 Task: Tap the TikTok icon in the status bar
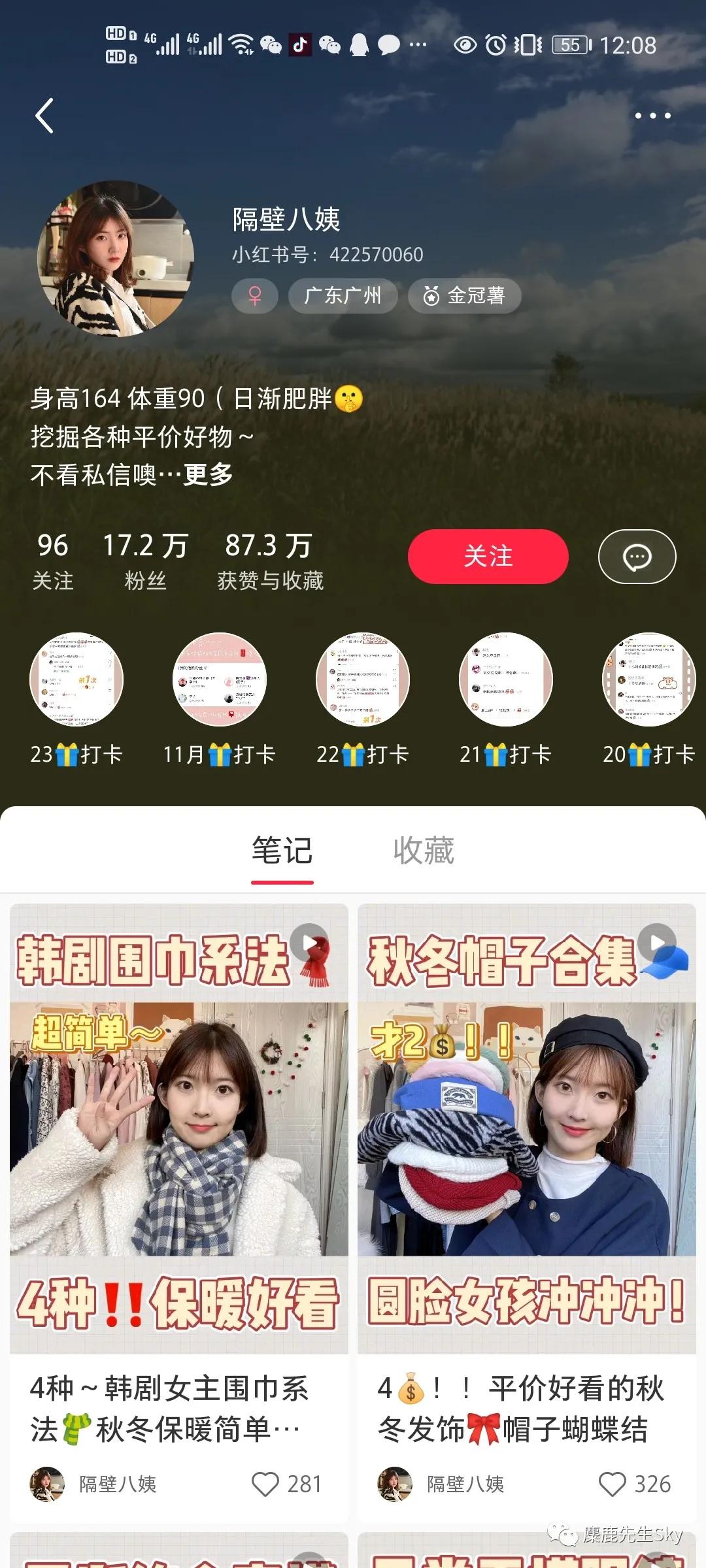coord(299,44)
